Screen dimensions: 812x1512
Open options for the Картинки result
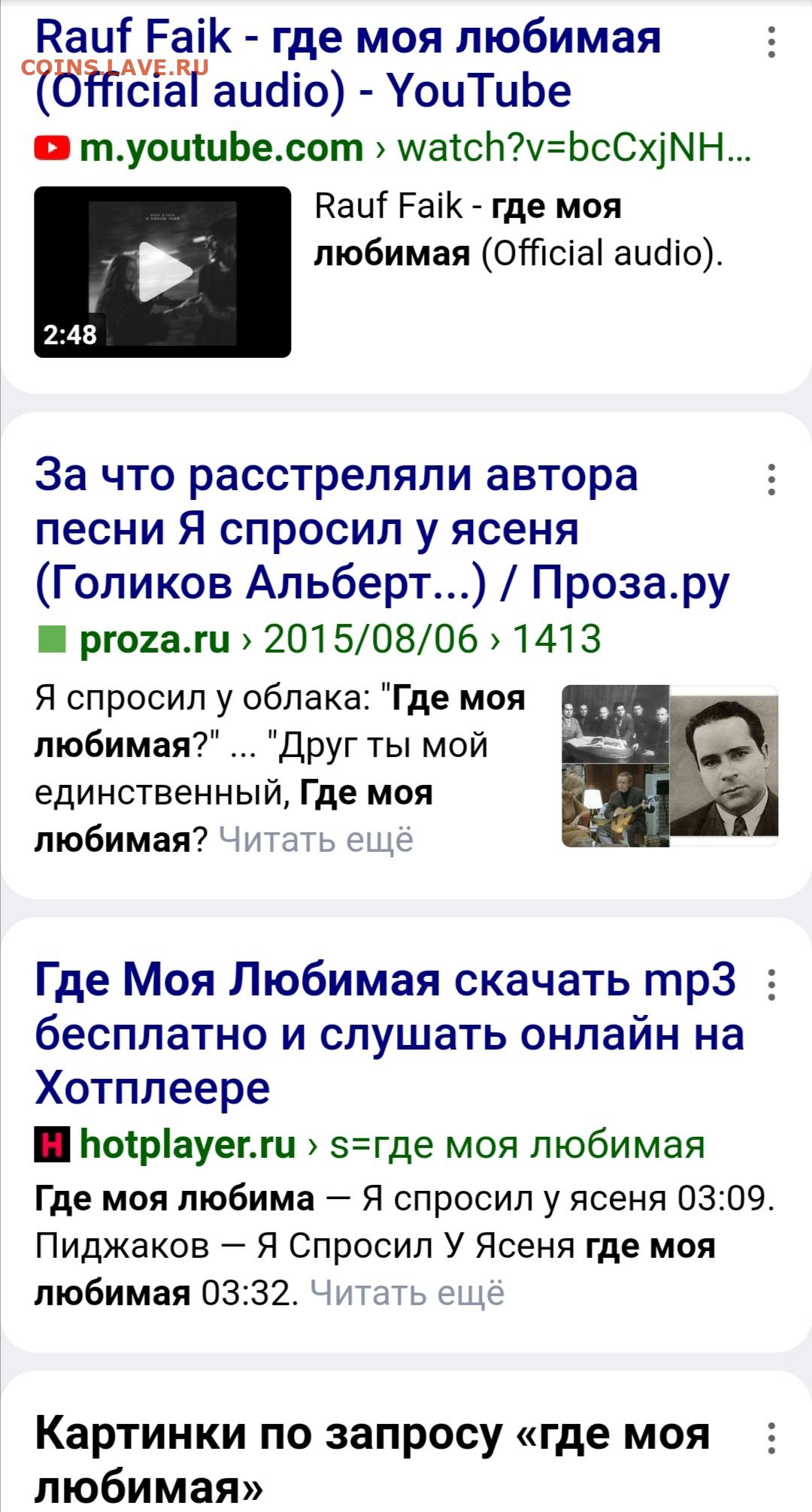pos(771,1438)
